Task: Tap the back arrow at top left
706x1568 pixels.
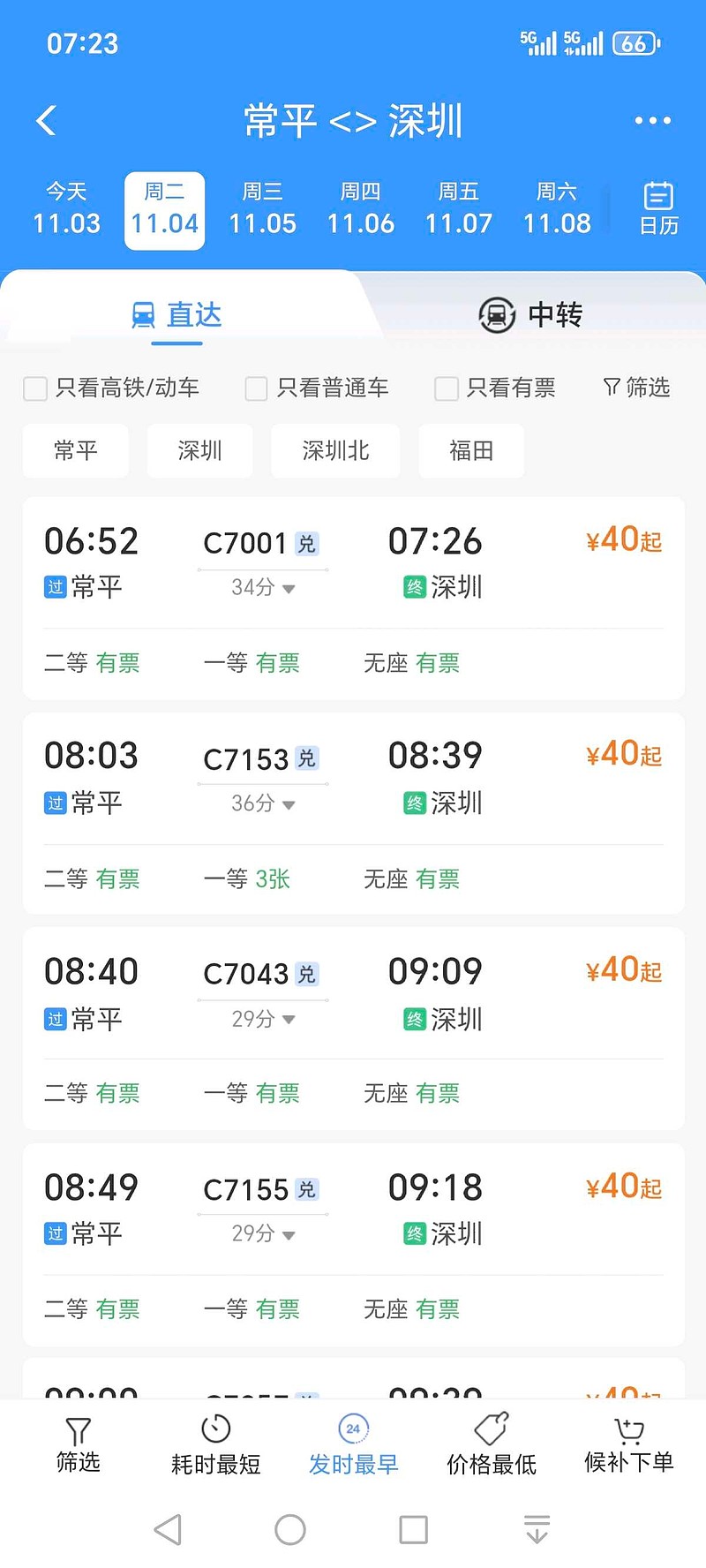Action: click(46, 120)
